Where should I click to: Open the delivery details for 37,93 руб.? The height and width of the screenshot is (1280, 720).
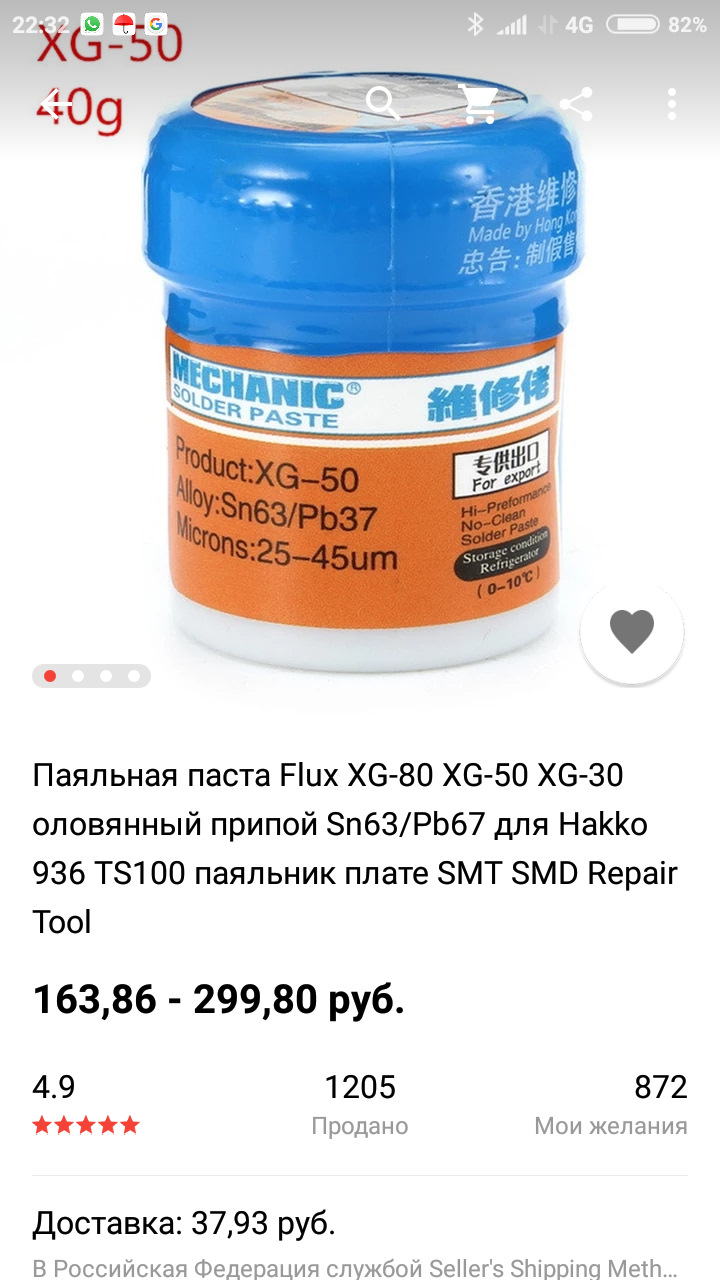pos(360,1240)
